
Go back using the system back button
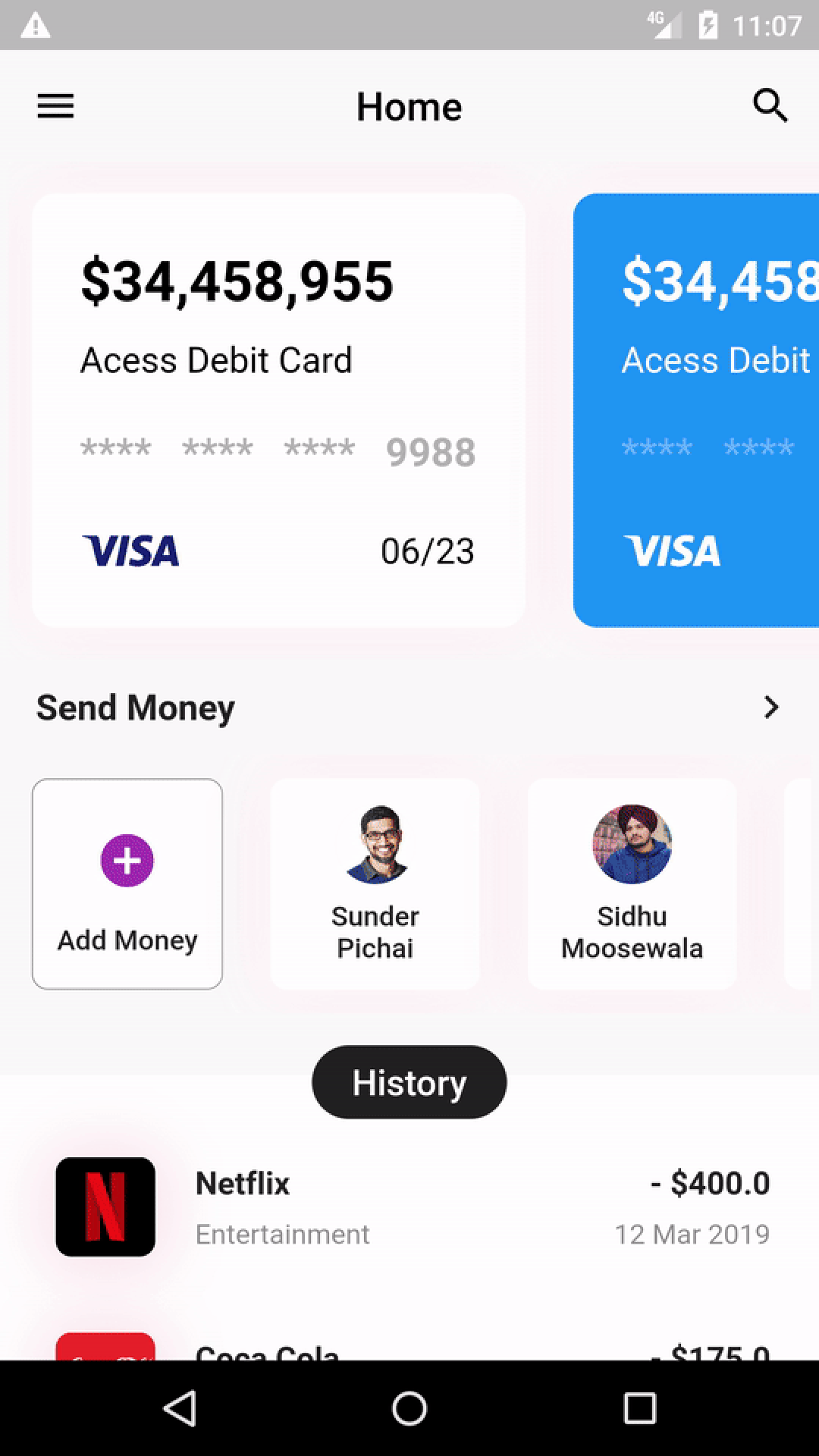coord(180,1408)
